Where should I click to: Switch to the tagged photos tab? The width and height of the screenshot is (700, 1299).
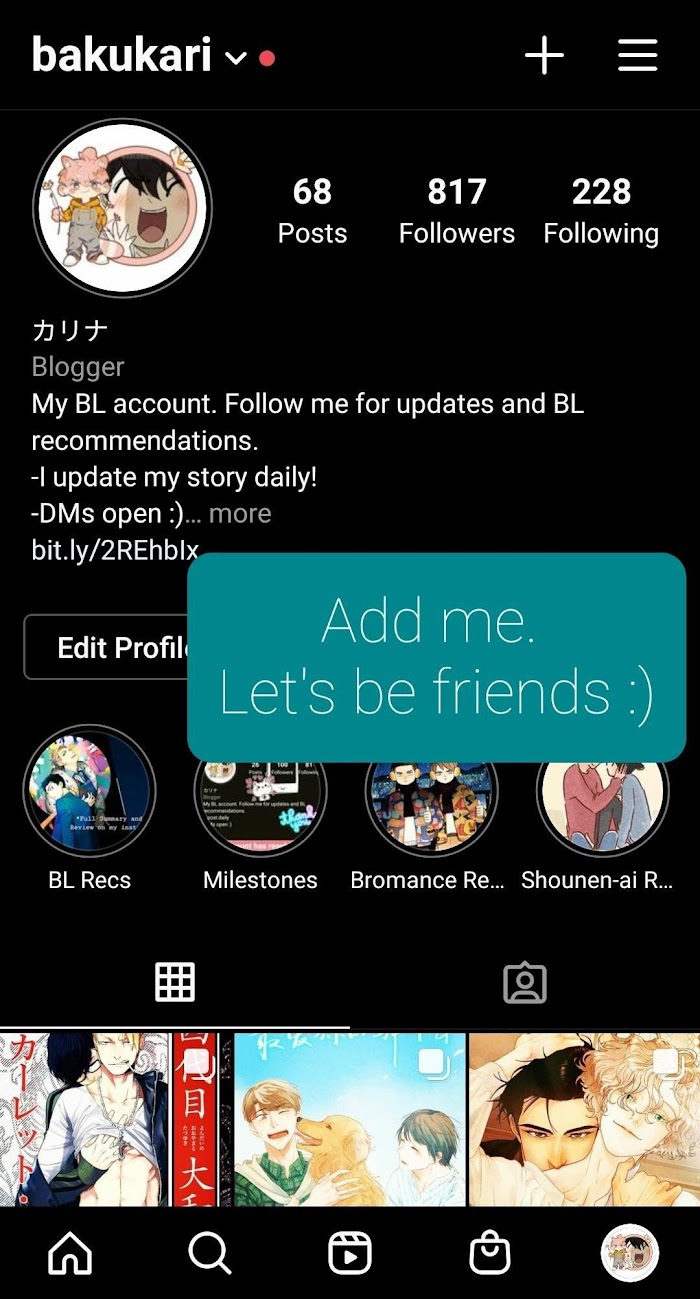pyautogui.click(x=525, y=983)
